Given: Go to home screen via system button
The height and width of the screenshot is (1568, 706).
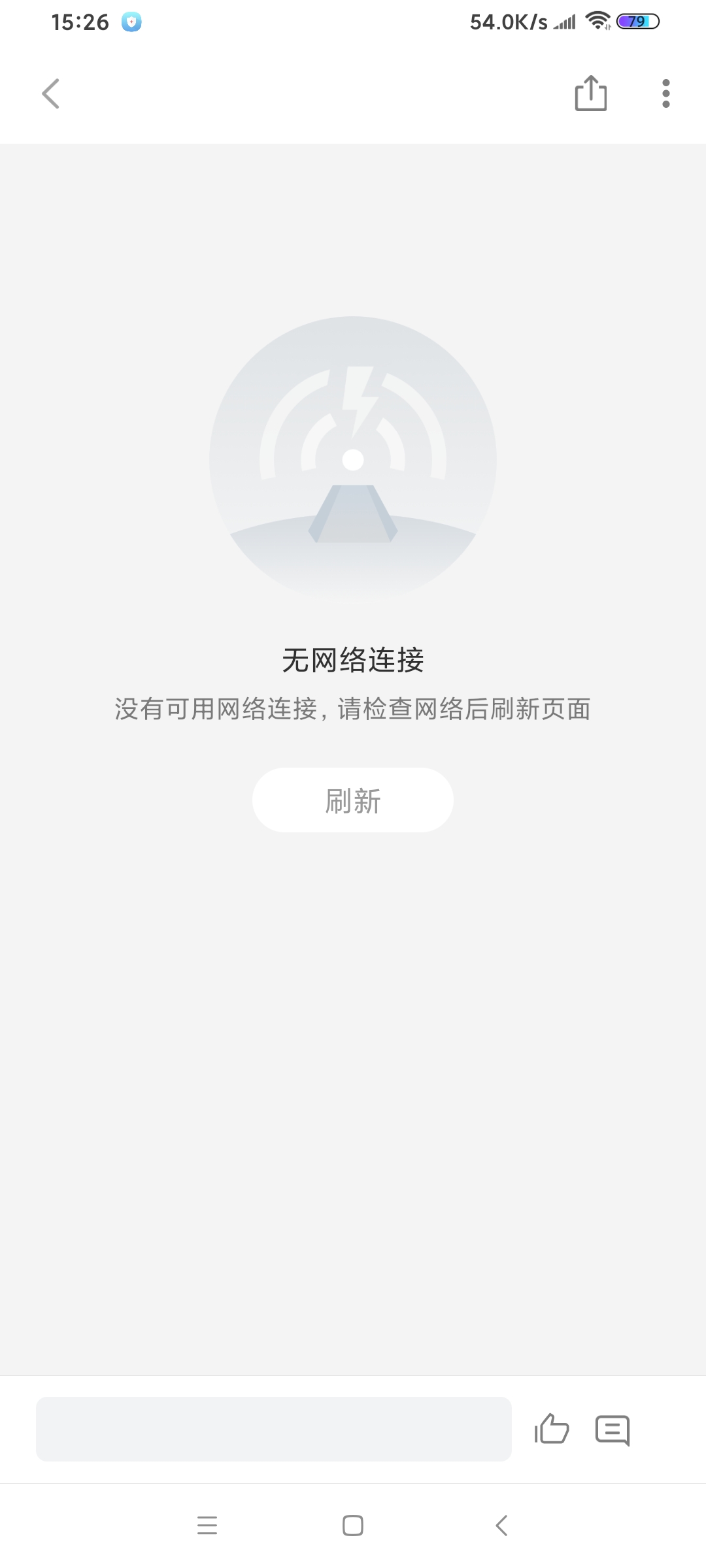Looking at the screenshot, I should [x=353, y=1526].
